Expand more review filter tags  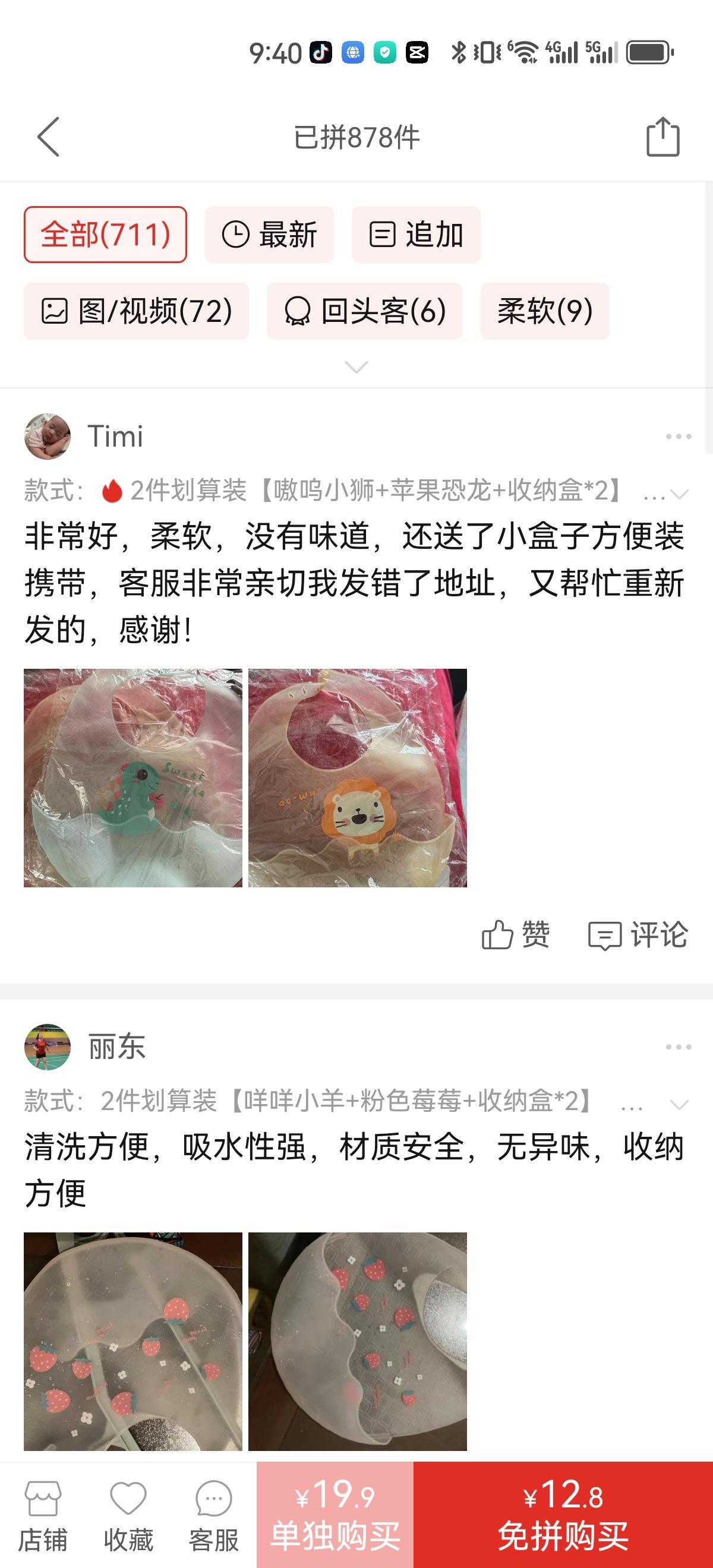coord(356,366)
